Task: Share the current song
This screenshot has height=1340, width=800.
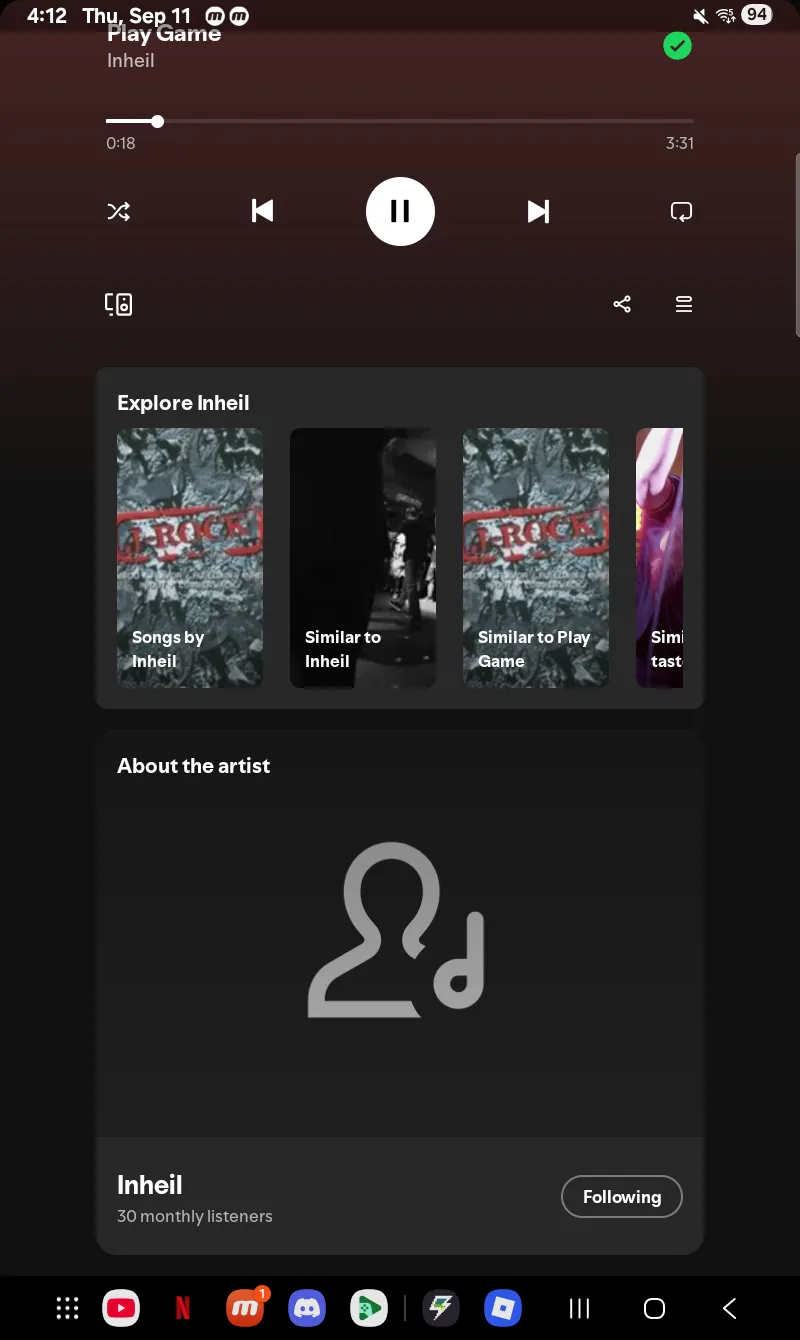Action: [622, 304]
